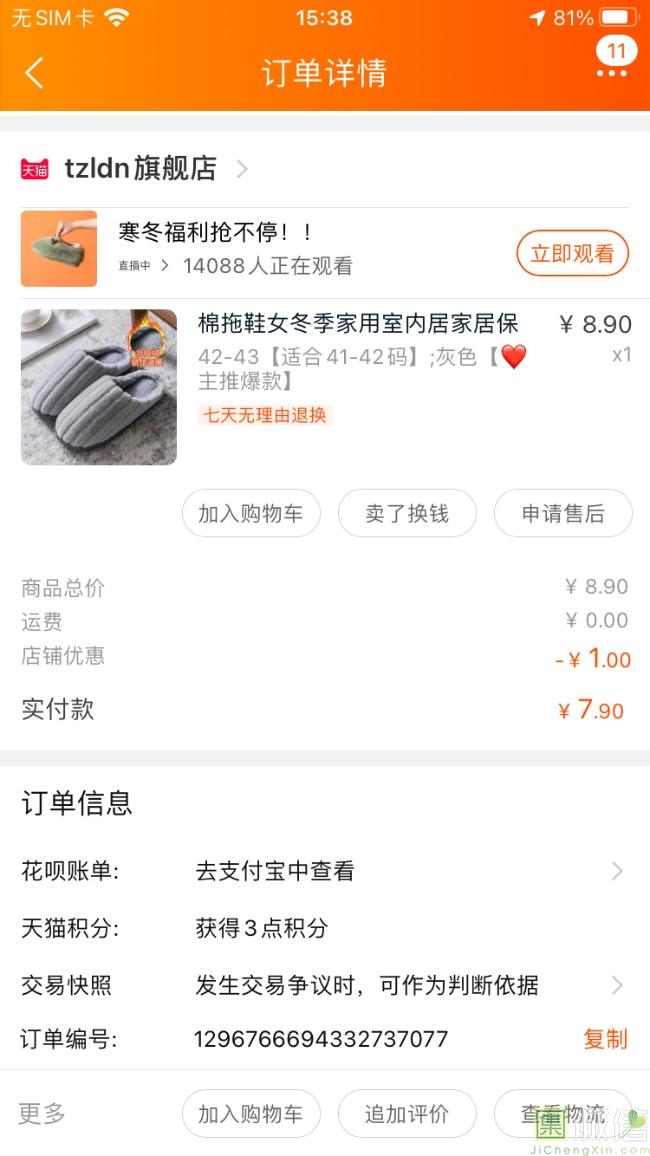Select 卖了换钱 to resell the item
Viewport: 650px width, 1156px height.
(406, 514)
